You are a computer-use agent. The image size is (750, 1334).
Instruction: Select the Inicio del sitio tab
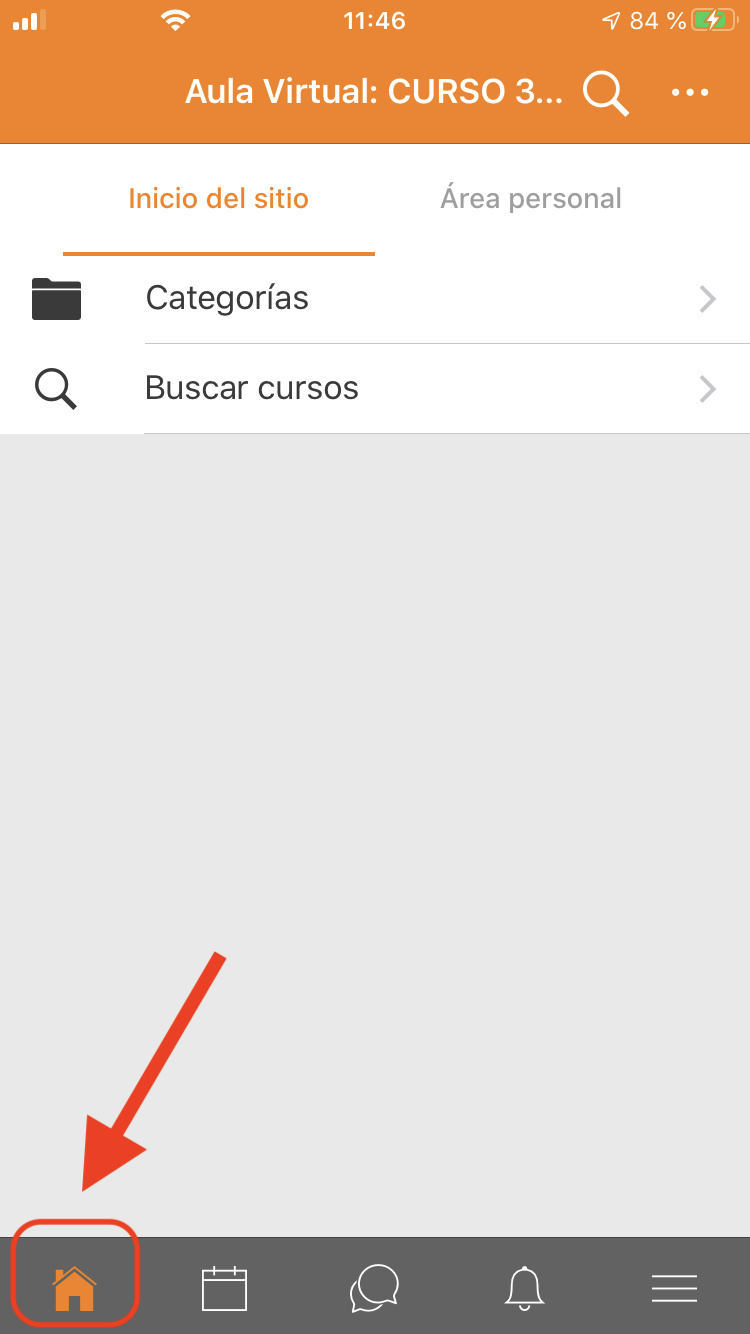[218, 199]
